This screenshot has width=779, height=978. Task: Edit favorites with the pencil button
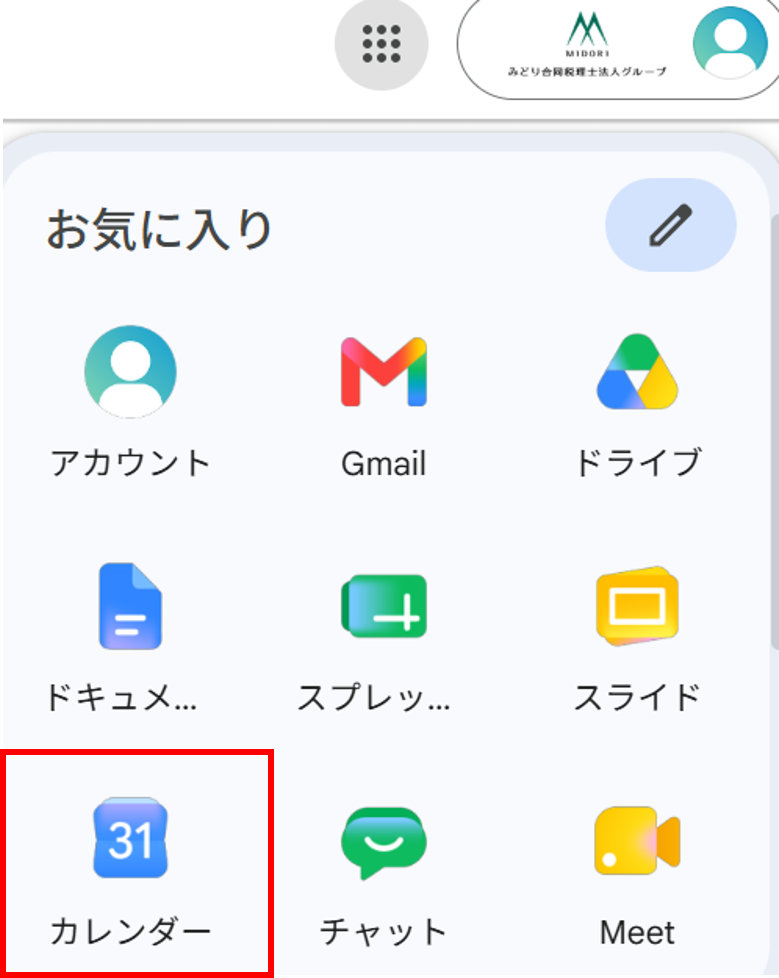point(670,225)
